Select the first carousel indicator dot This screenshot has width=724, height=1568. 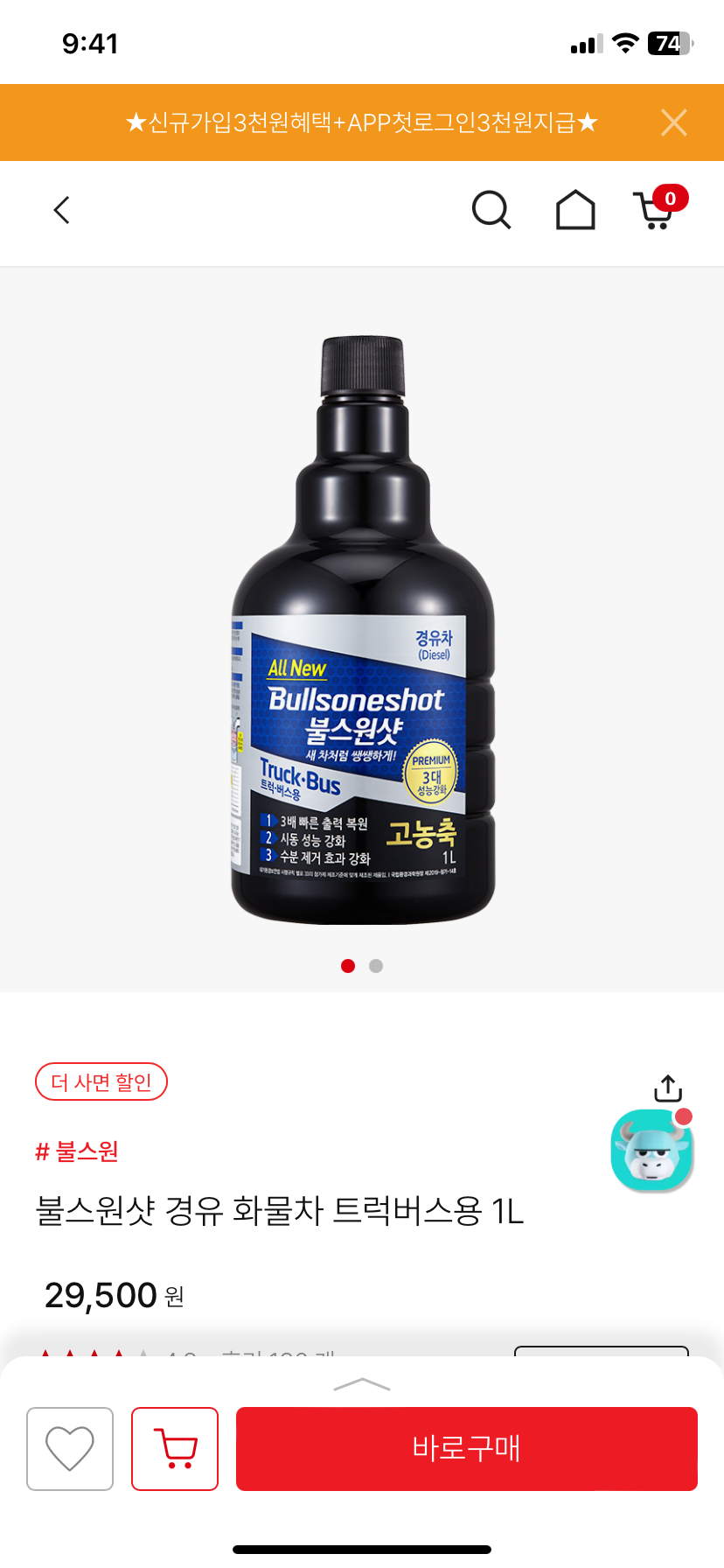pyautogui.click(x=347, y=965)
